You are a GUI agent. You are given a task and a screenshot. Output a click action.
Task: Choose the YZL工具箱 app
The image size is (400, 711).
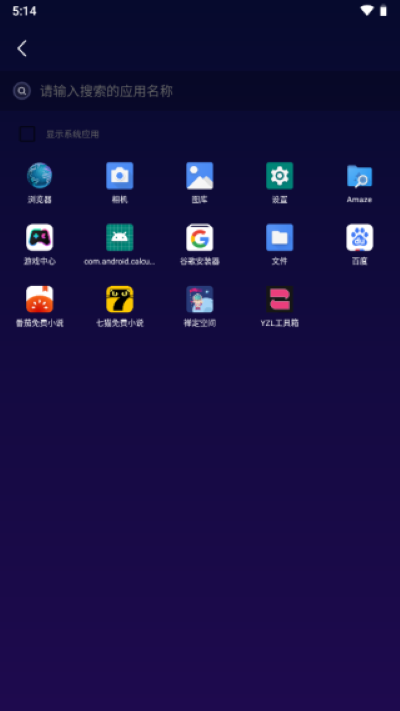pyautogui.click(x=279, y=306)
